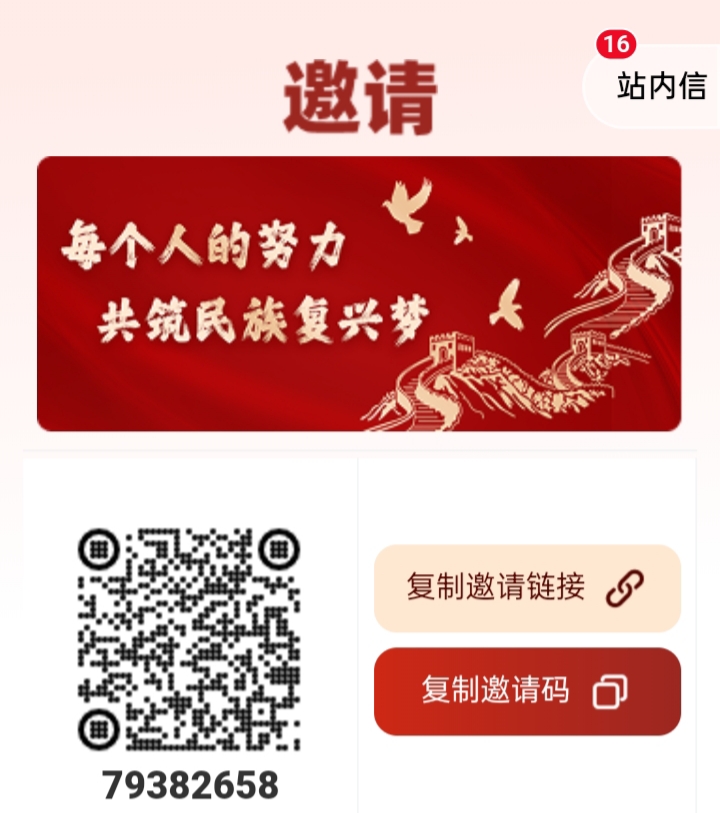
Task: Click the top-right QR position marker square
Action: click(x=277, y=548)
